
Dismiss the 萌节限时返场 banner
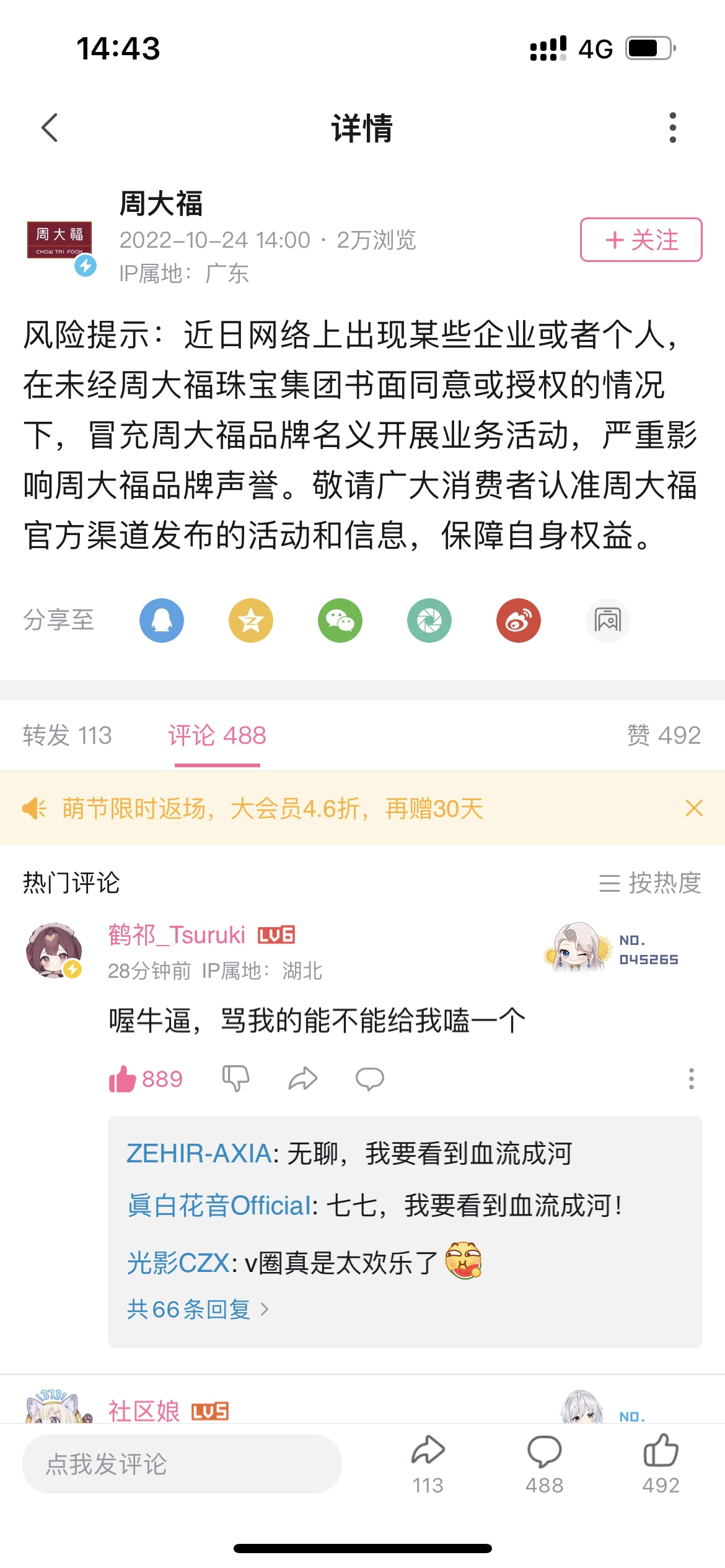tap(694, 808)
